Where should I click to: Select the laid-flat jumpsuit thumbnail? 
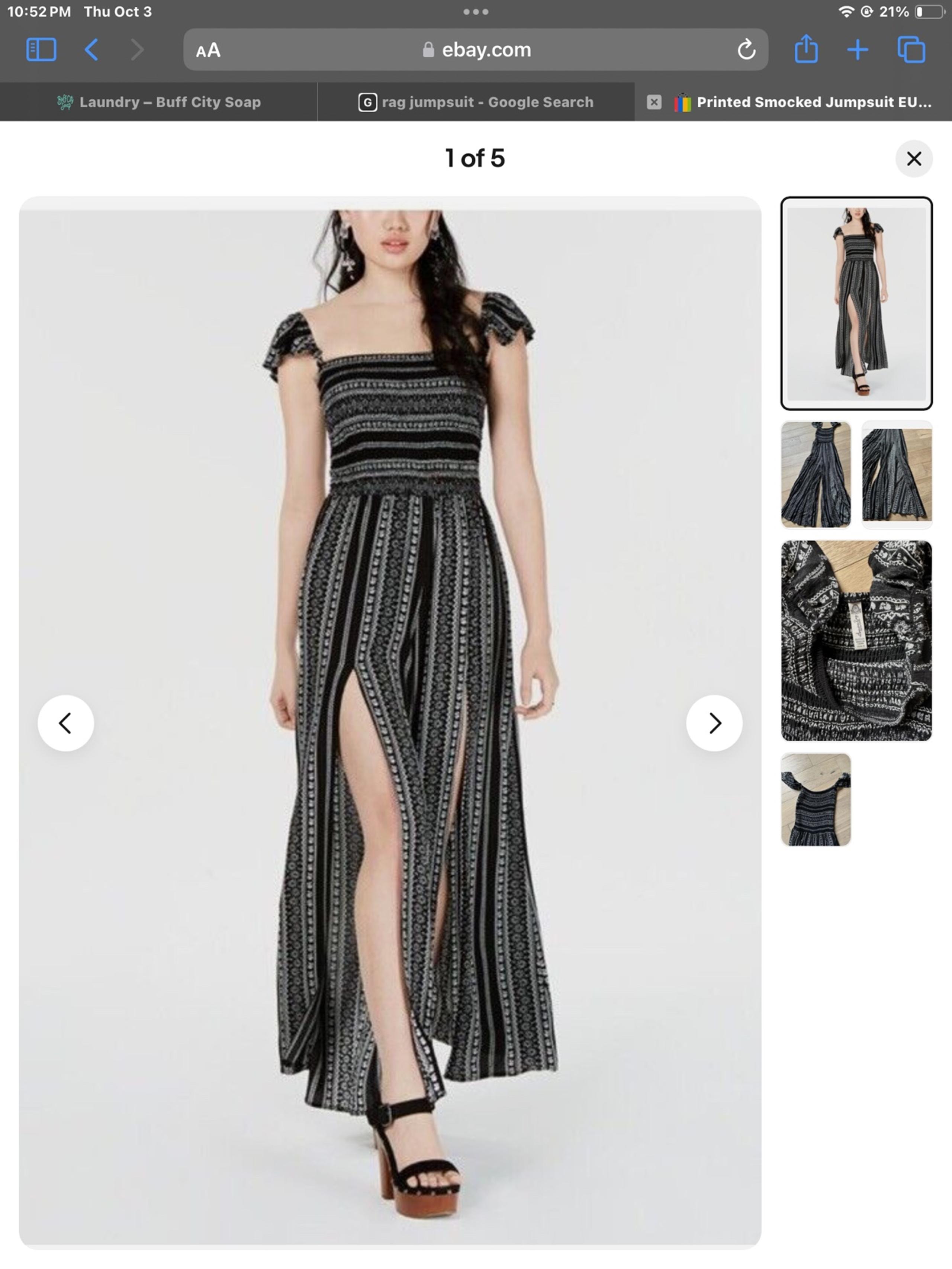[816, 474]
